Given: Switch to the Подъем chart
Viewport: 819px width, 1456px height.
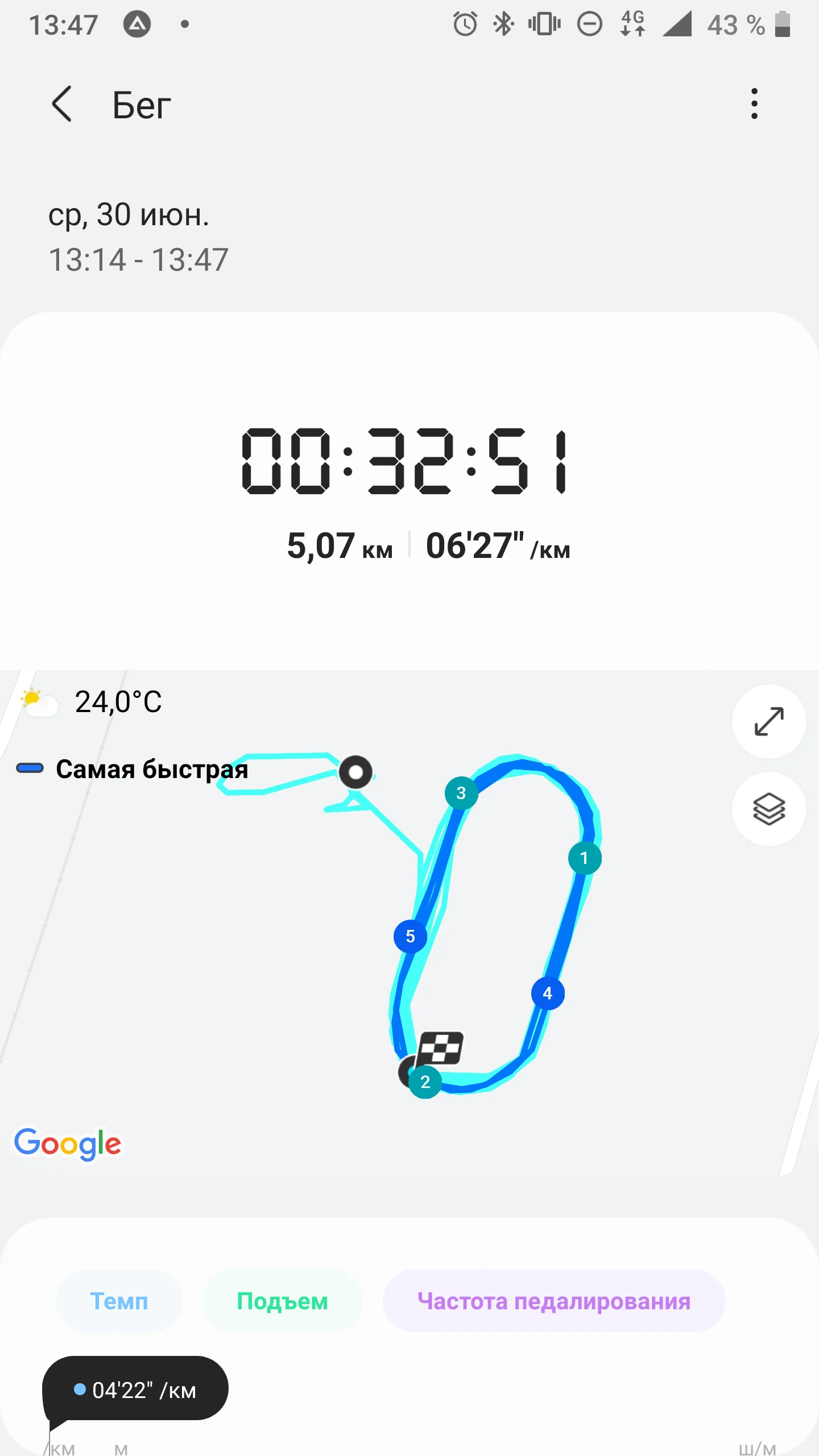Looking at the screenshot, I should pyautogui.click(x=283, y=1301).
